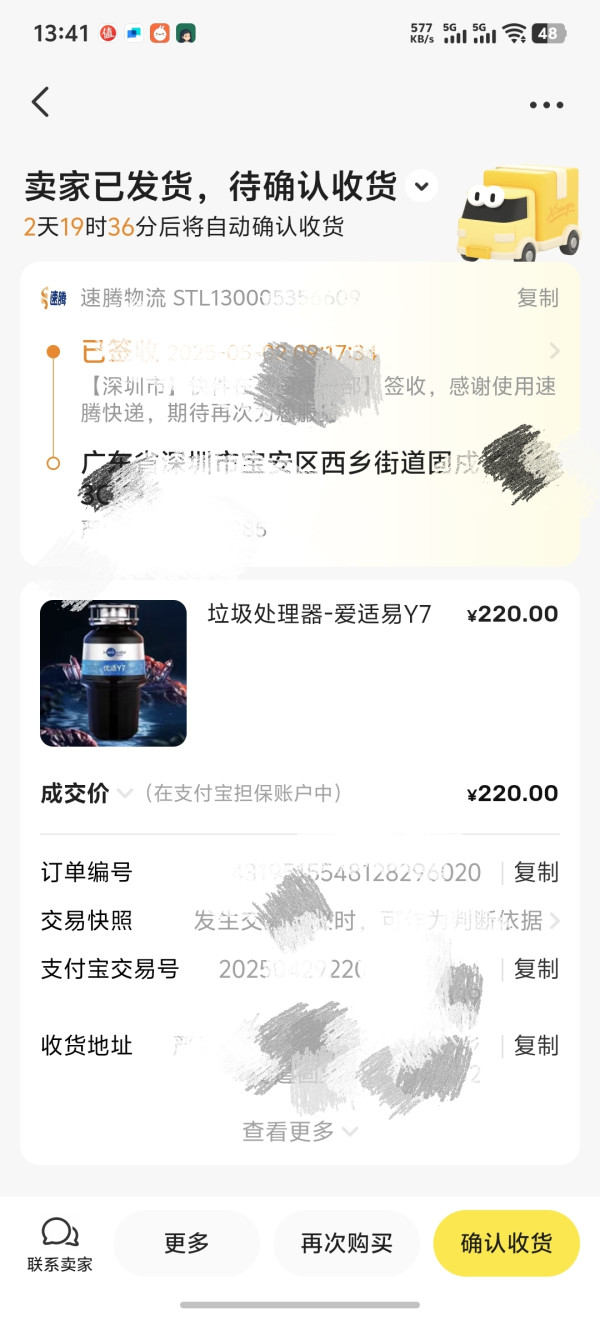Confirm receipt with 确认收货

click(x=506, y=1243)
